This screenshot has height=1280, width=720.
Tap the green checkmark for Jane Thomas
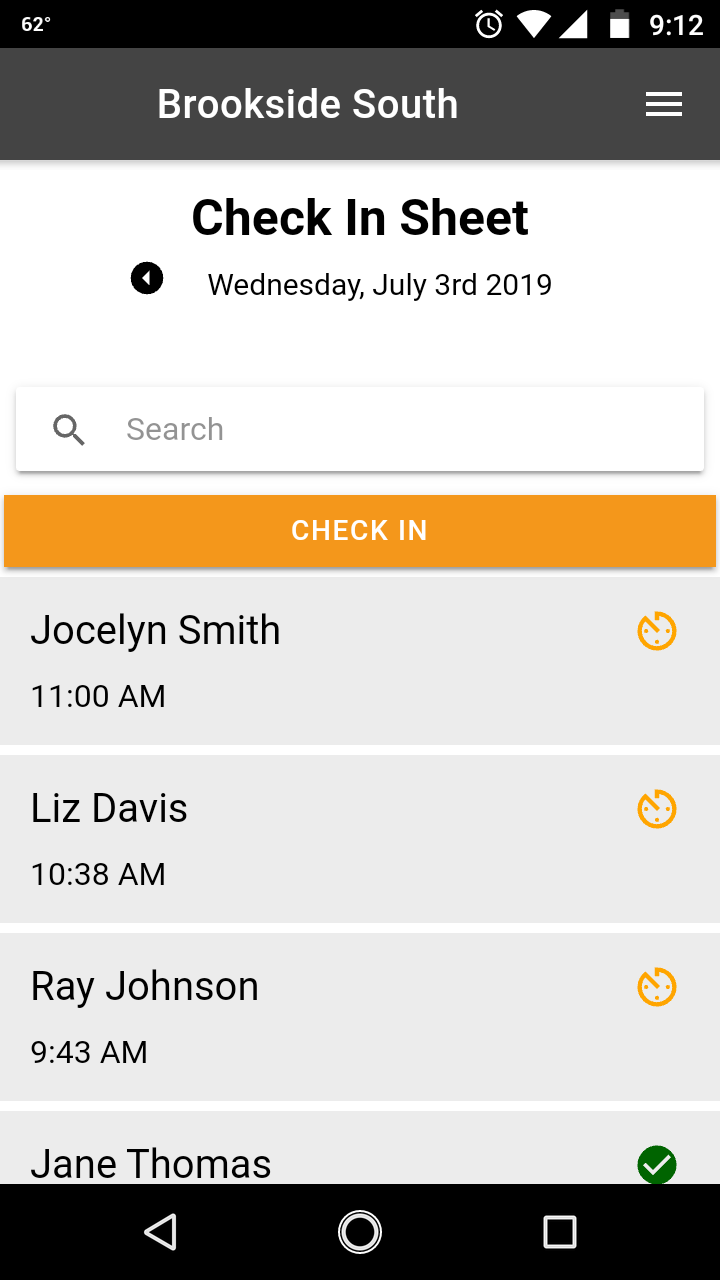[657, 1164]
